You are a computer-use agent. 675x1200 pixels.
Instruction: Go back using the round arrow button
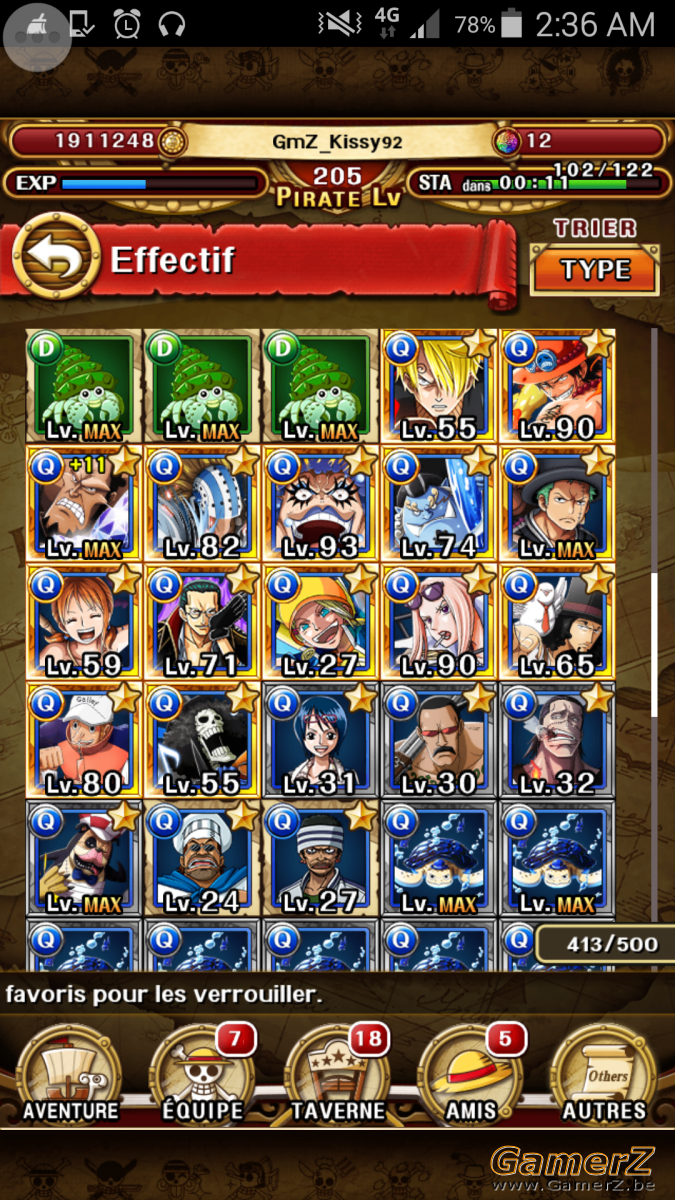pos(56,260)
